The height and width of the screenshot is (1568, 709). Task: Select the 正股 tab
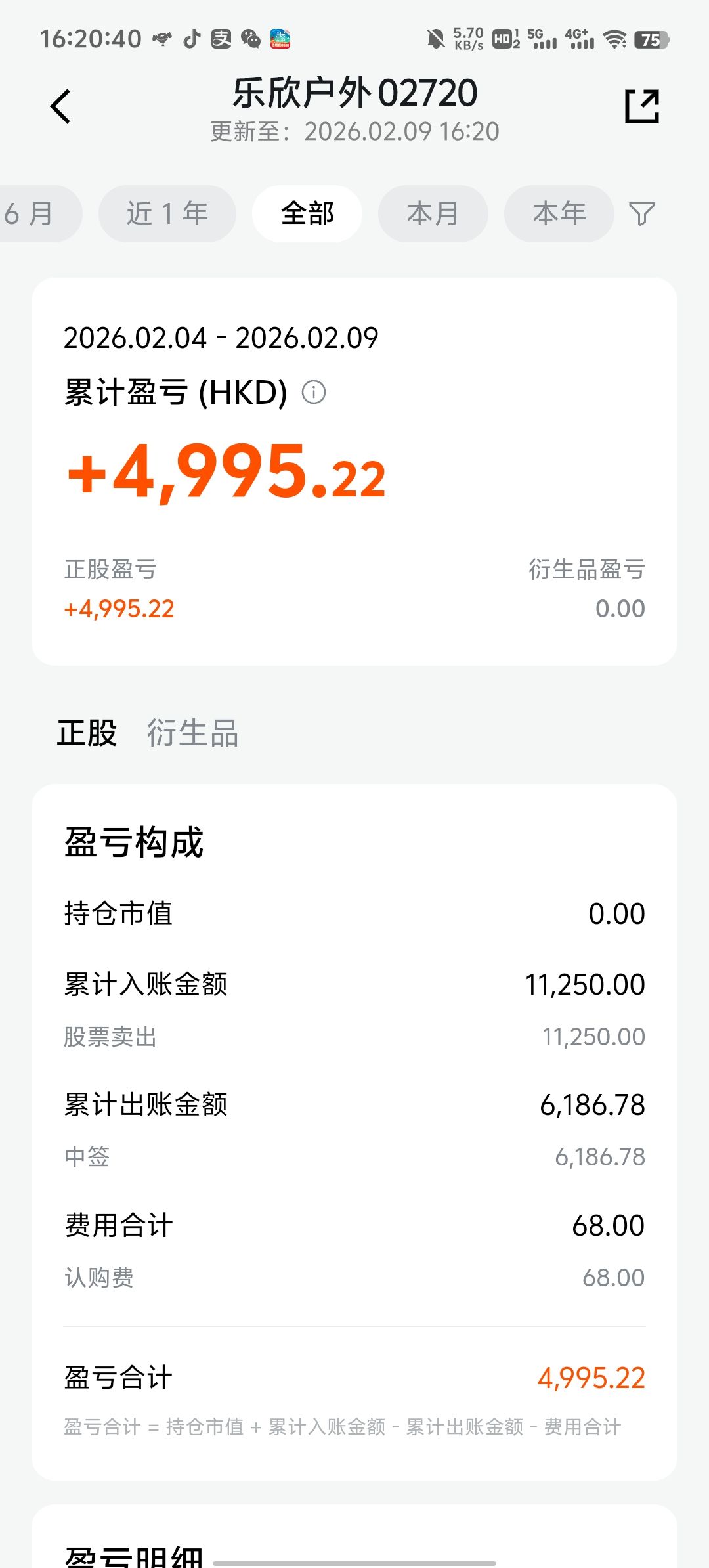click(87, 733)
